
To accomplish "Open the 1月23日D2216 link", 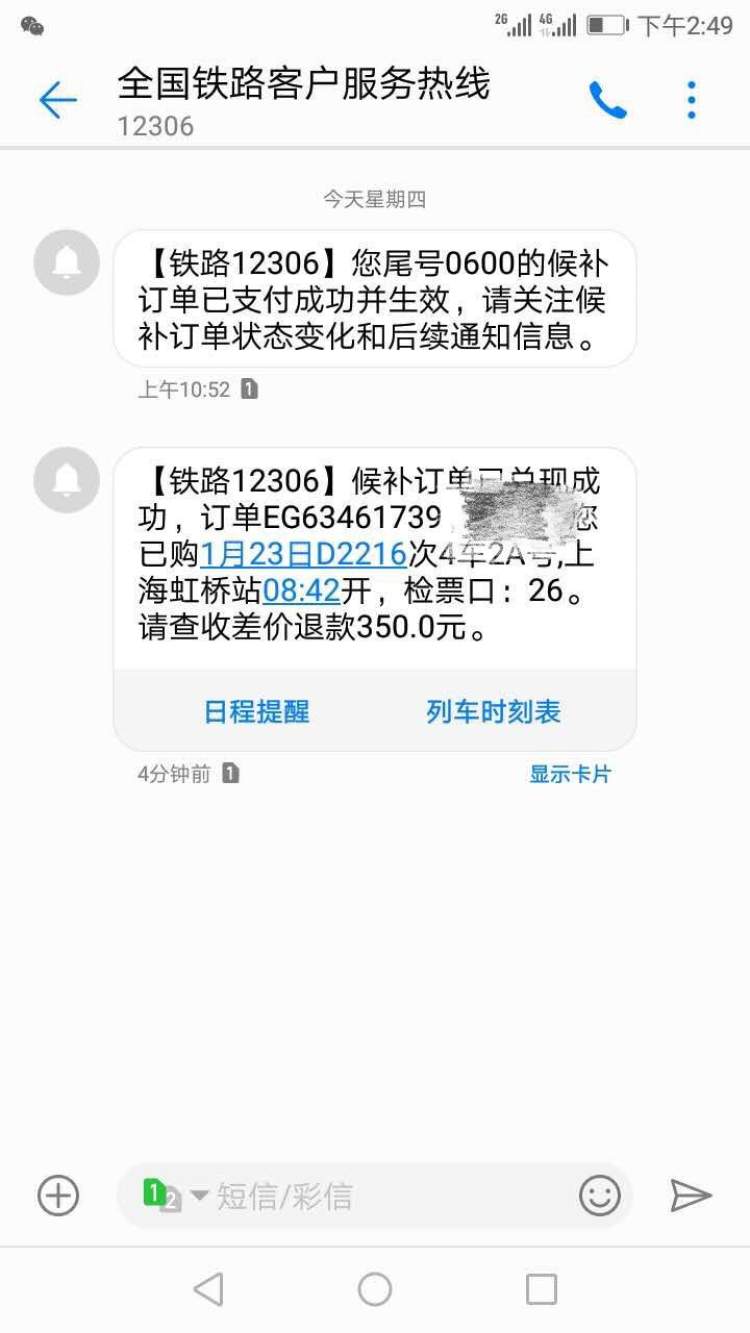I will (x=303, y=554).
